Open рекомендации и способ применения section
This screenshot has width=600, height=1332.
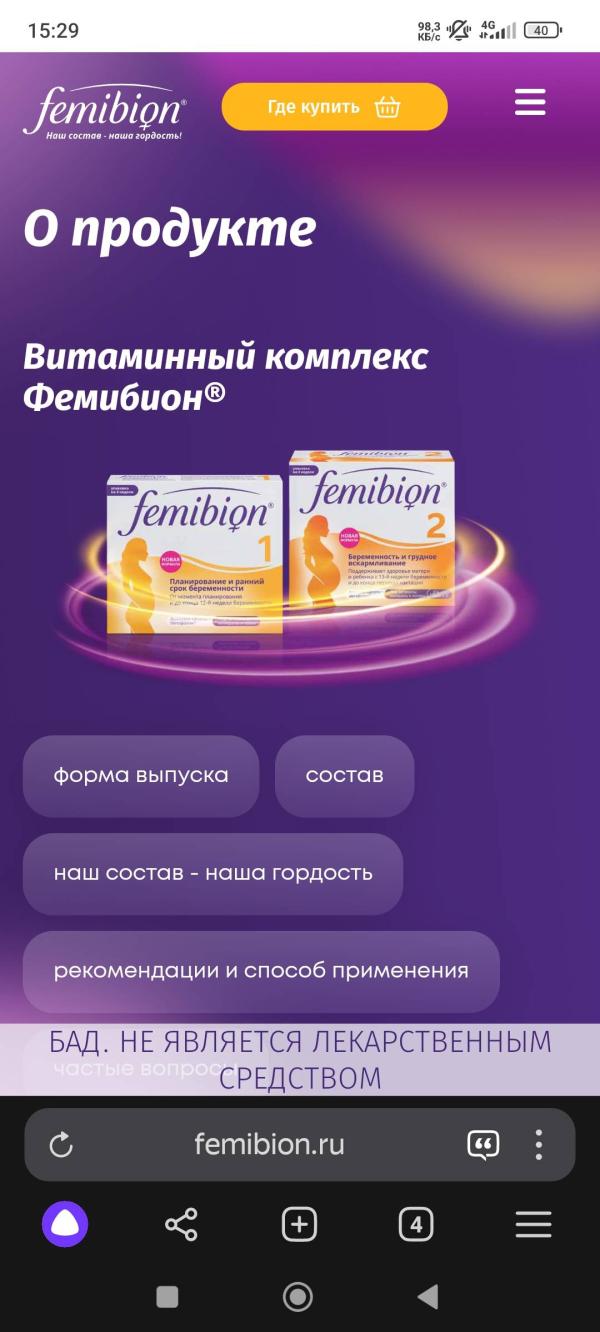[x=261, y=971]
